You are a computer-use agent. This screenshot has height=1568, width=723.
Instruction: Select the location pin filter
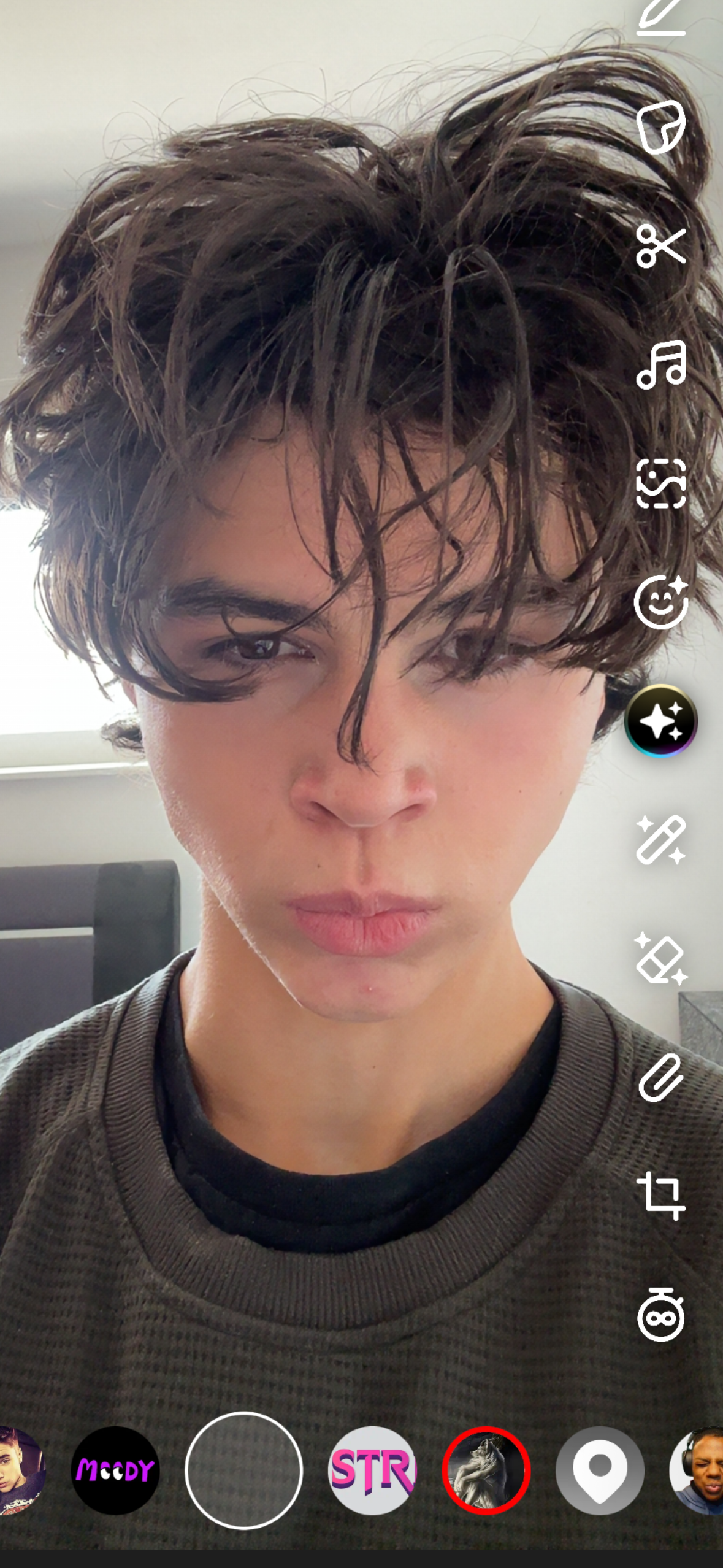point(600,1470)
